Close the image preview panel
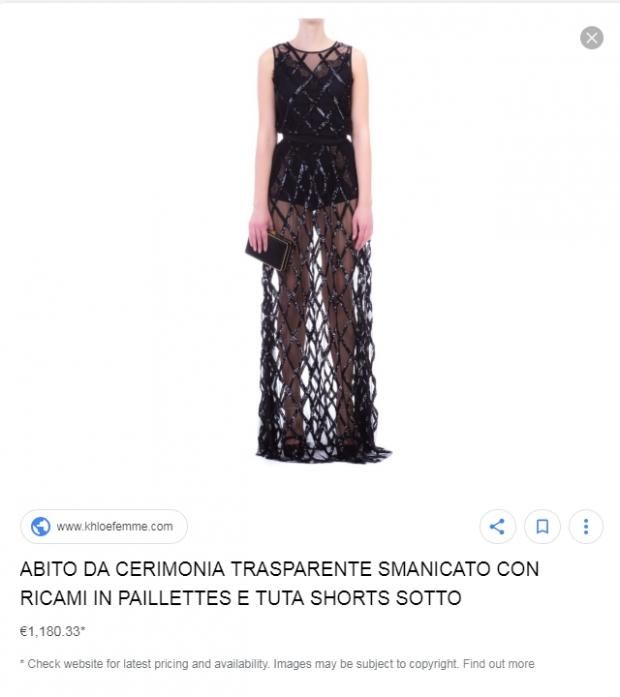The image size is (620, 697). coord(592,38)
